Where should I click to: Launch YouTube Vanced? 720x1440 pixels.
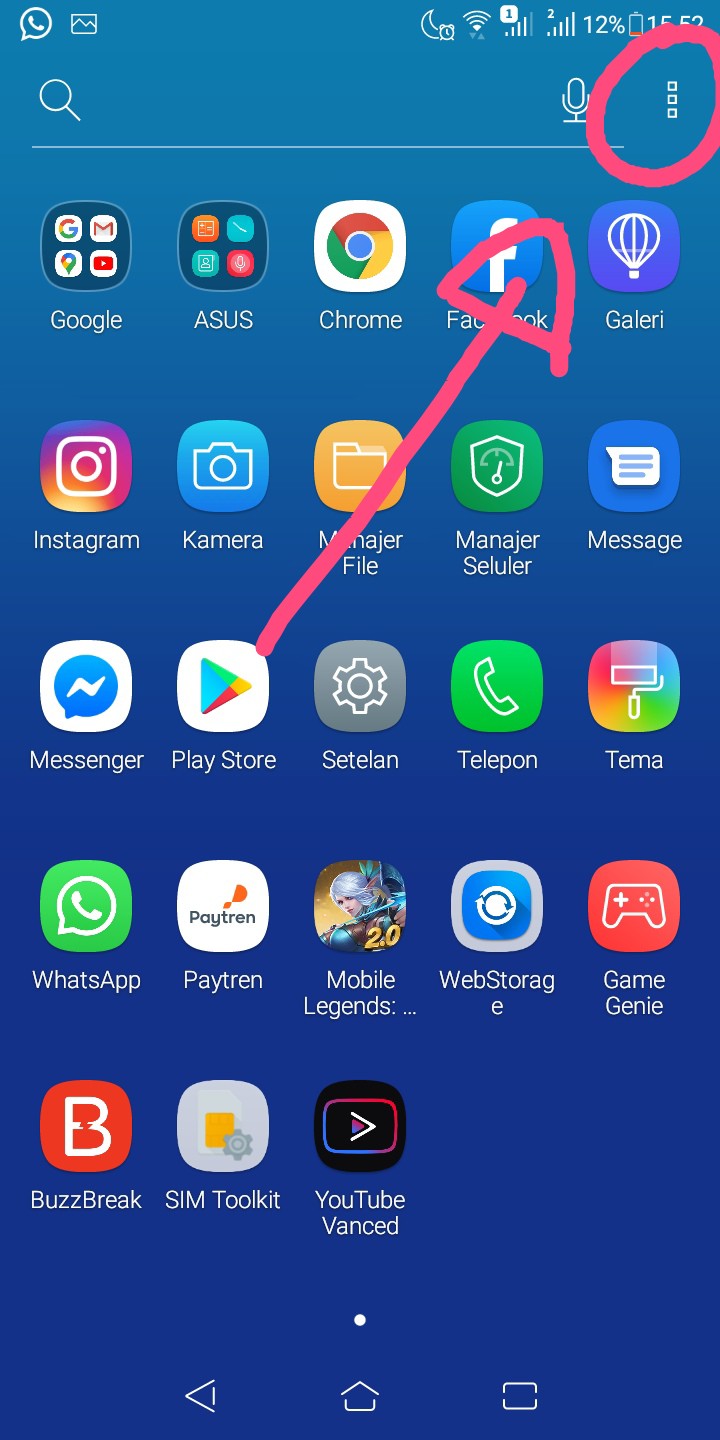(x=360, y=1126)
